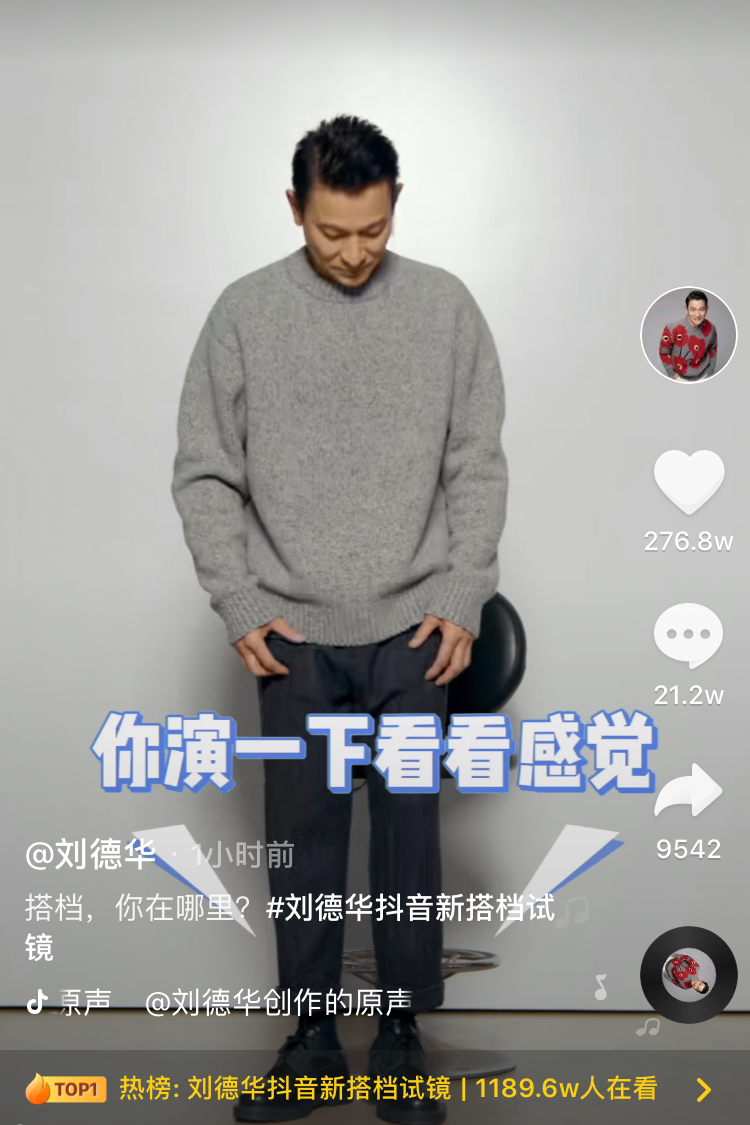Open the original sound @刘德华创作的原声

click(277, 1001)
